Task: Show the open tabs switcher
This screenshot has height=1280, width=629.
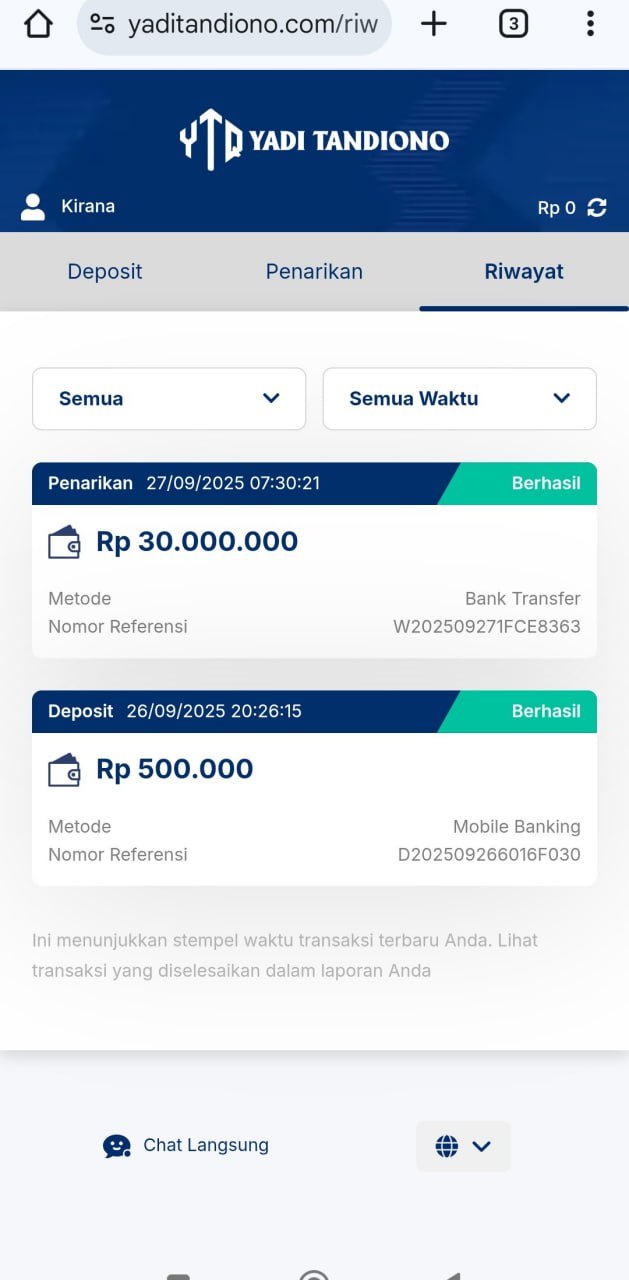Action: [x=513, y=24]
